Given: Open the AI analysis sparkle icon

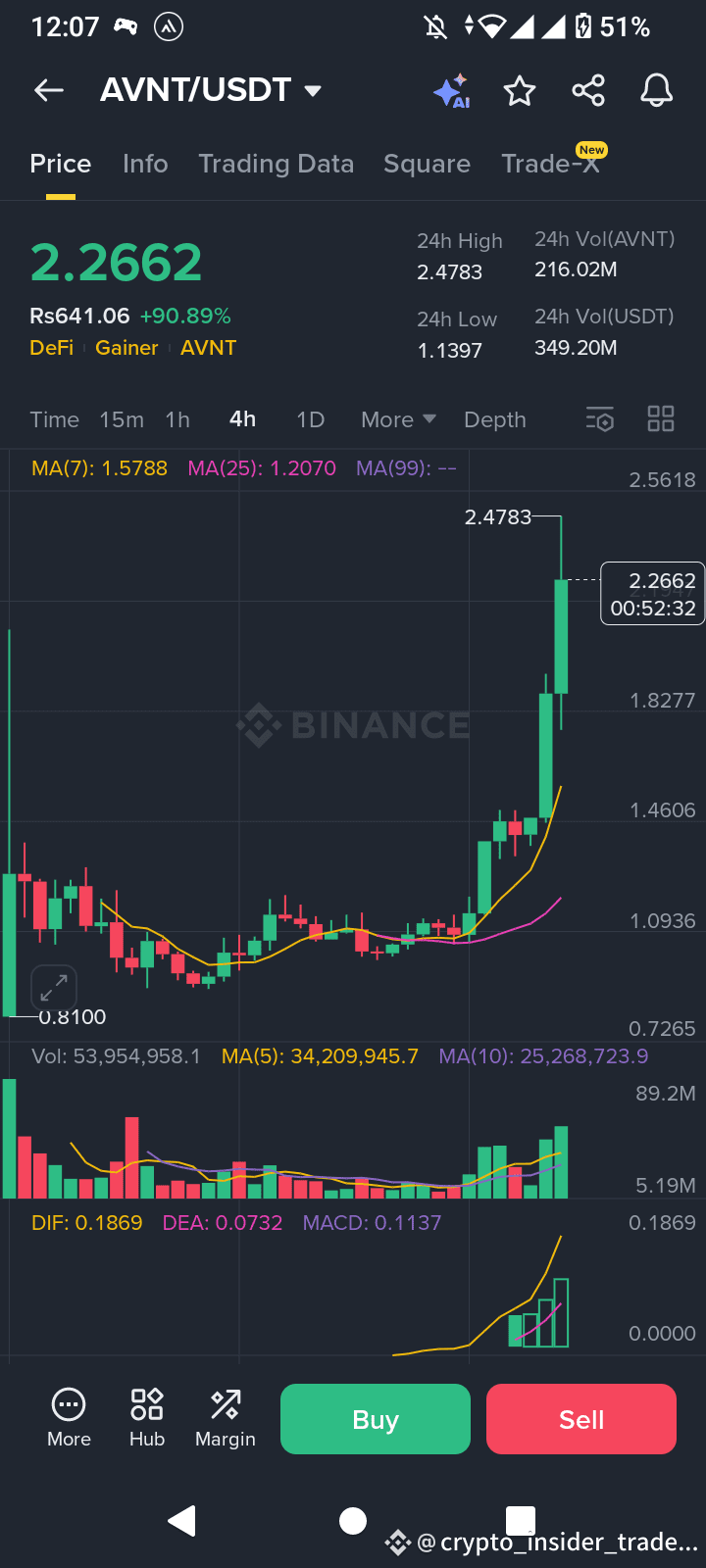Looking at the screenshot, I should point(452,91).
